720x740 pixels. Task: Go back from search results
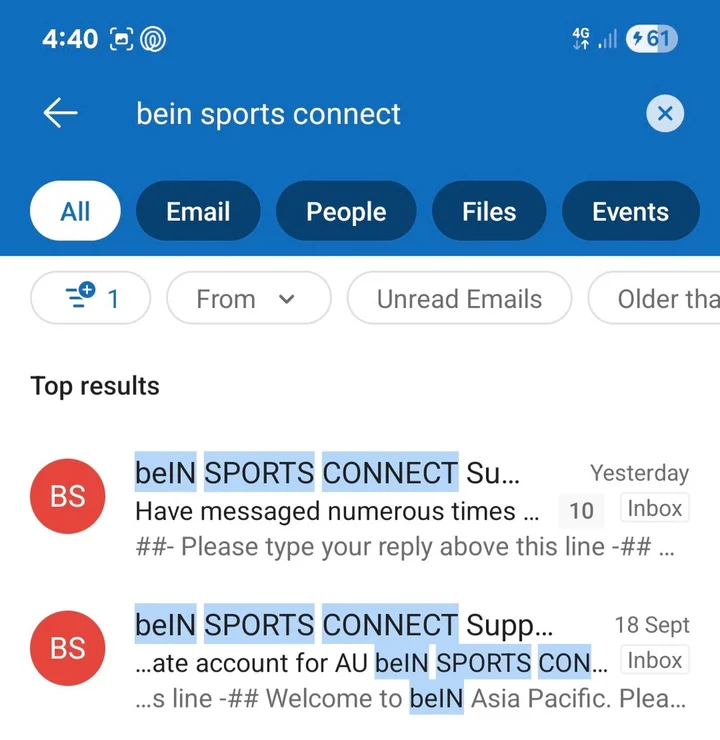61,114
